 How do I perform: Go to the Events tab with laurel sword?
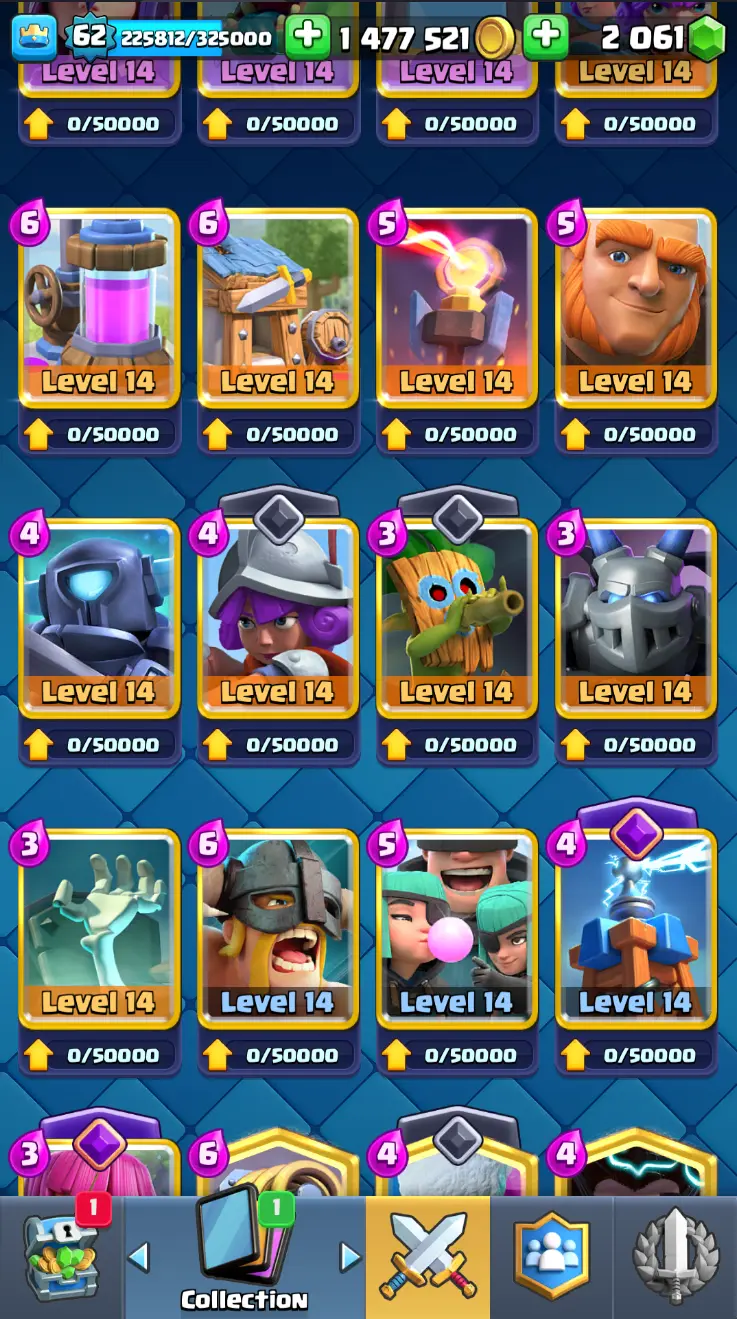pyautogui.click(x=675, y=1258)
